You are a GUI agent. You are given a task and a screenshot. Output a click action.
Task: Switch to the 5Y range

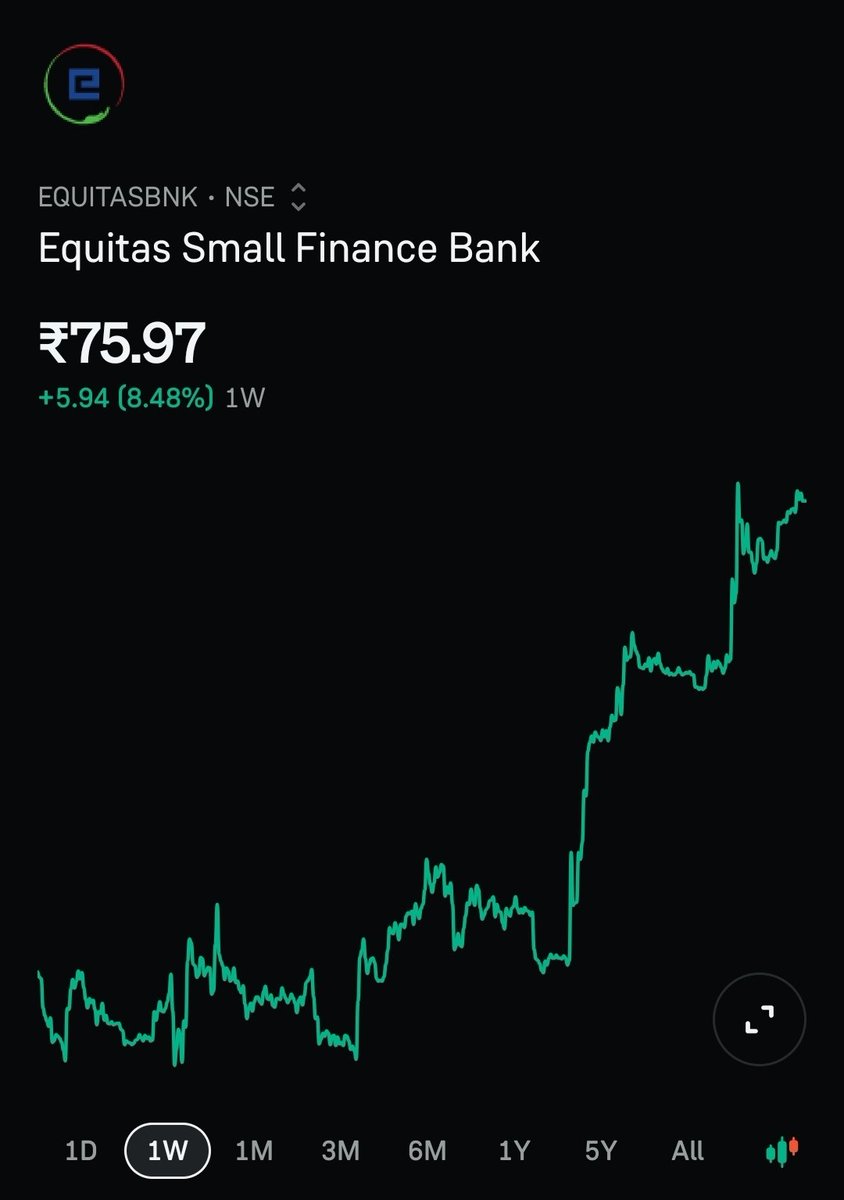[600, 1151]
